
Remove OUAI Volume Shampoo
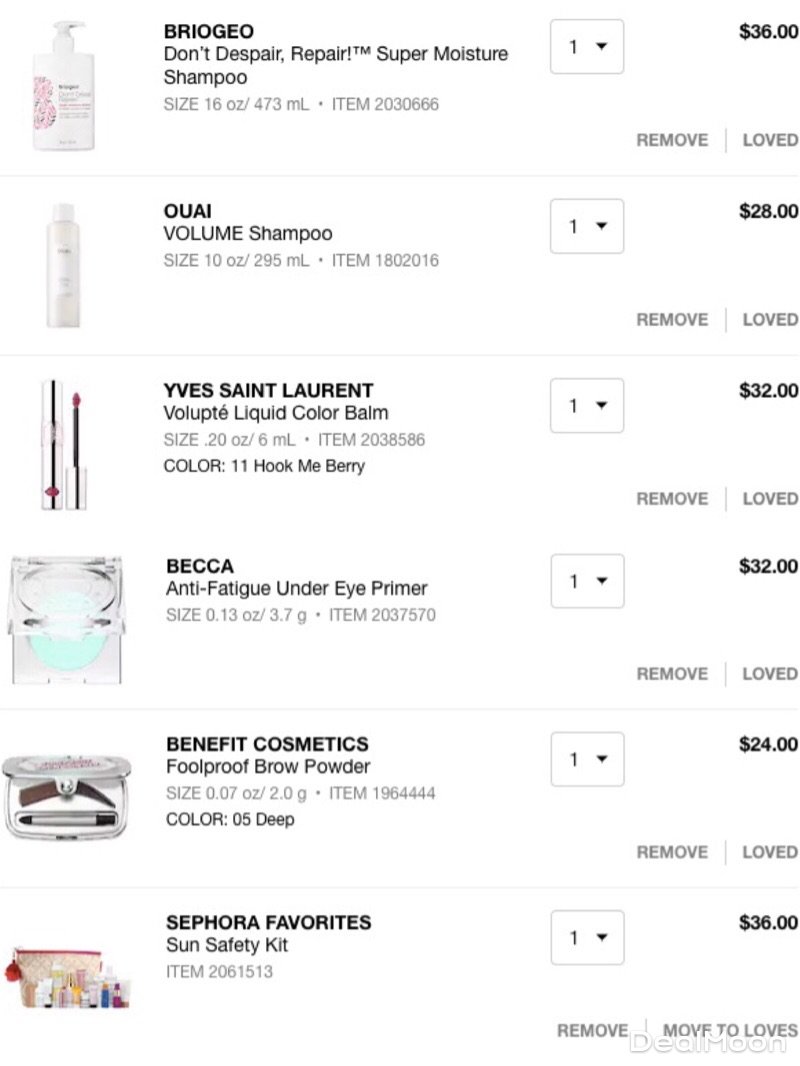tap(671, 319)
